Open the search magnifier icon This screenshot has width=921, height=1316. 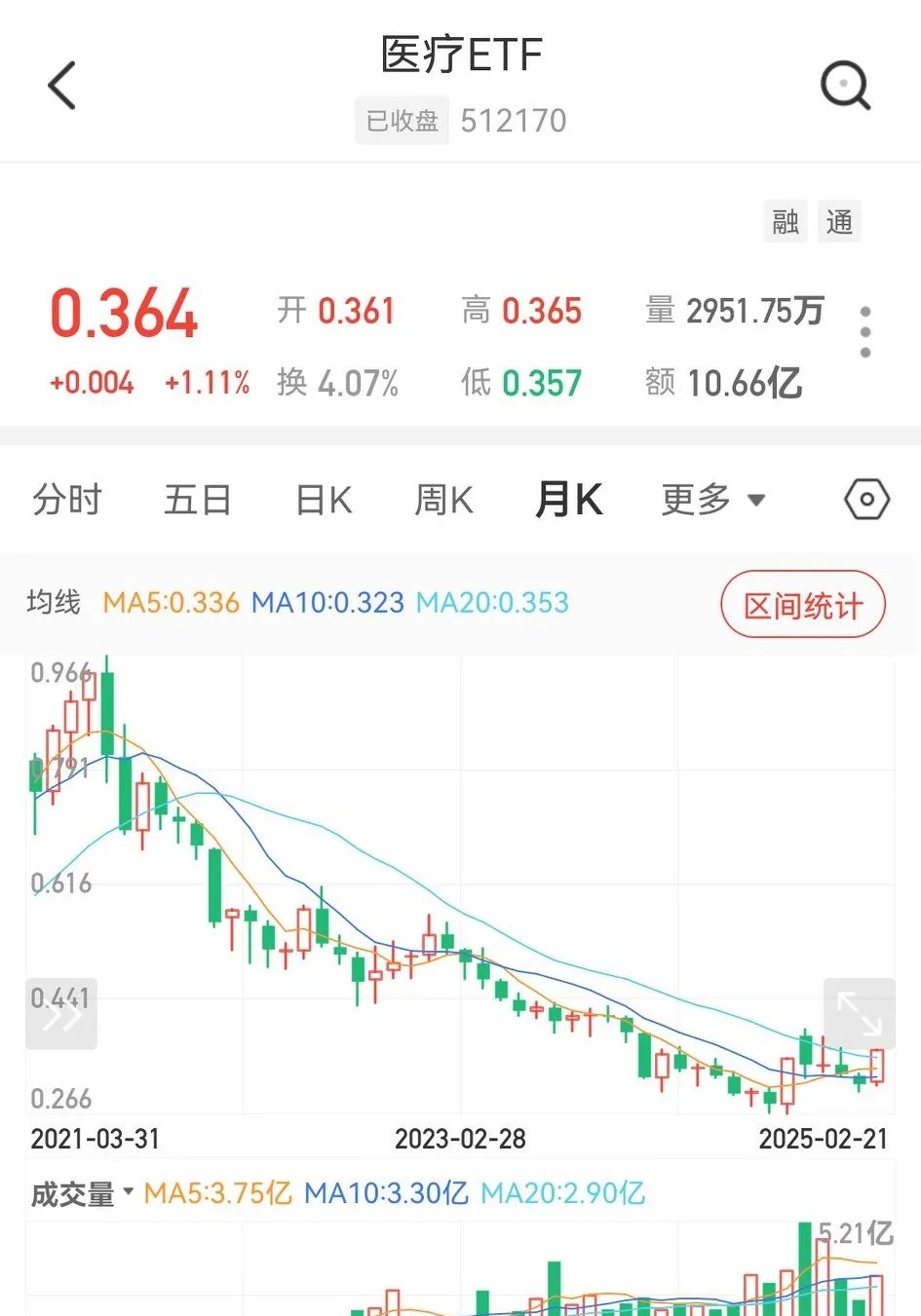845,85
